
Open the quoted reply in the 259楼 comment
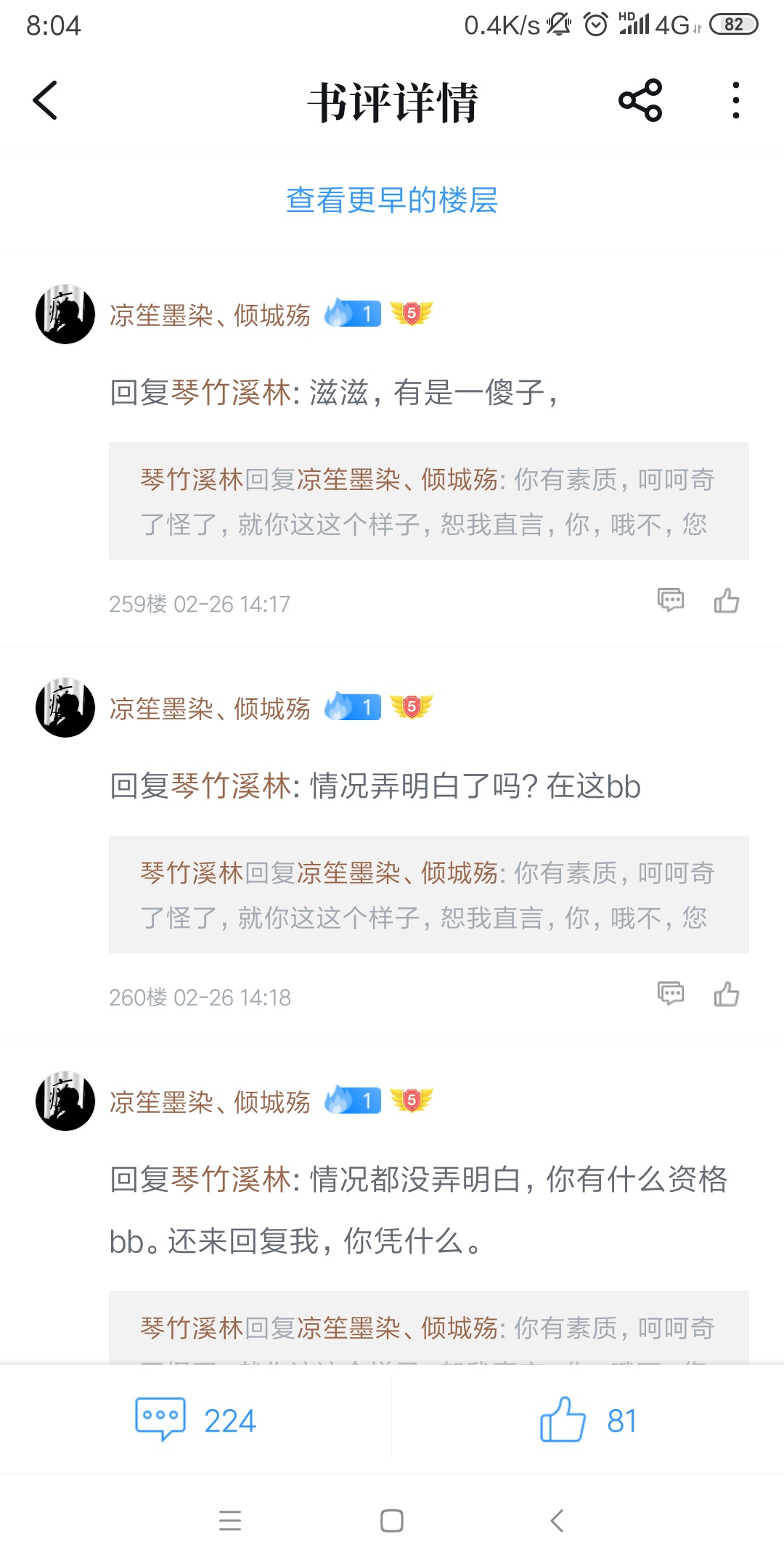click(x=429, y=501)
